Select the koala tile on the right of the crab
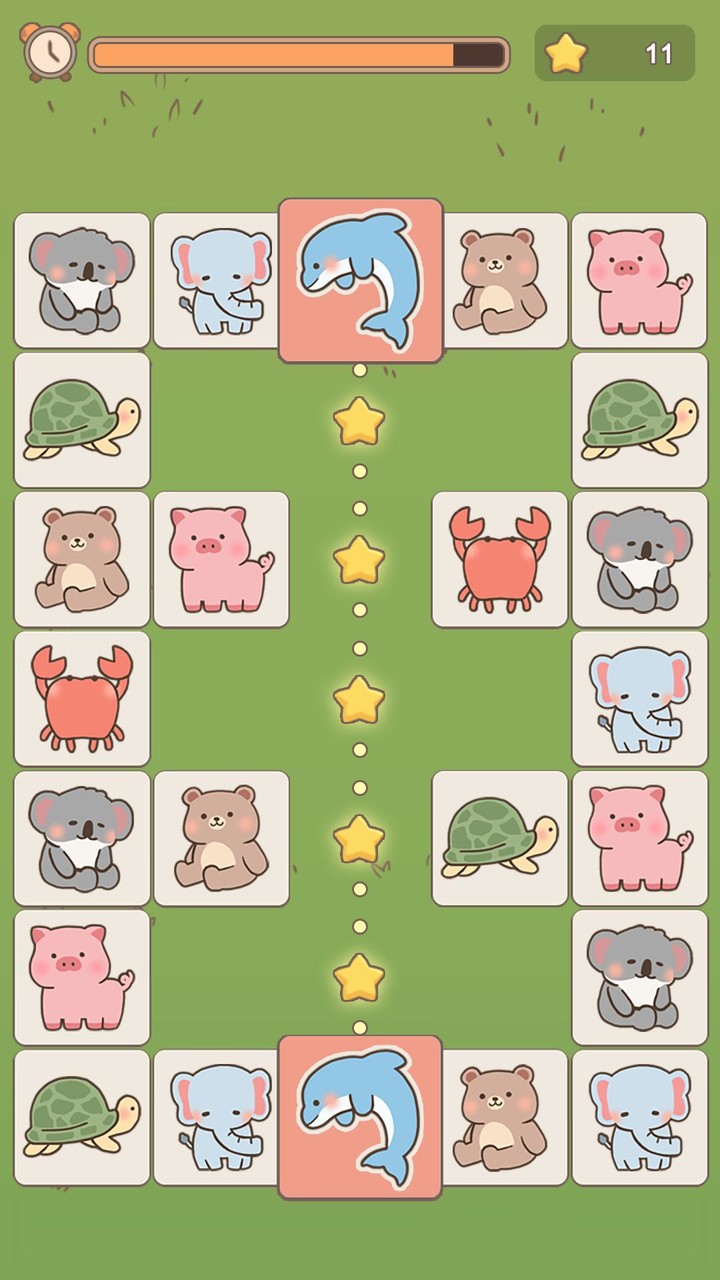720x1280 pixels. pyautogui.click(x=639, y=560)
